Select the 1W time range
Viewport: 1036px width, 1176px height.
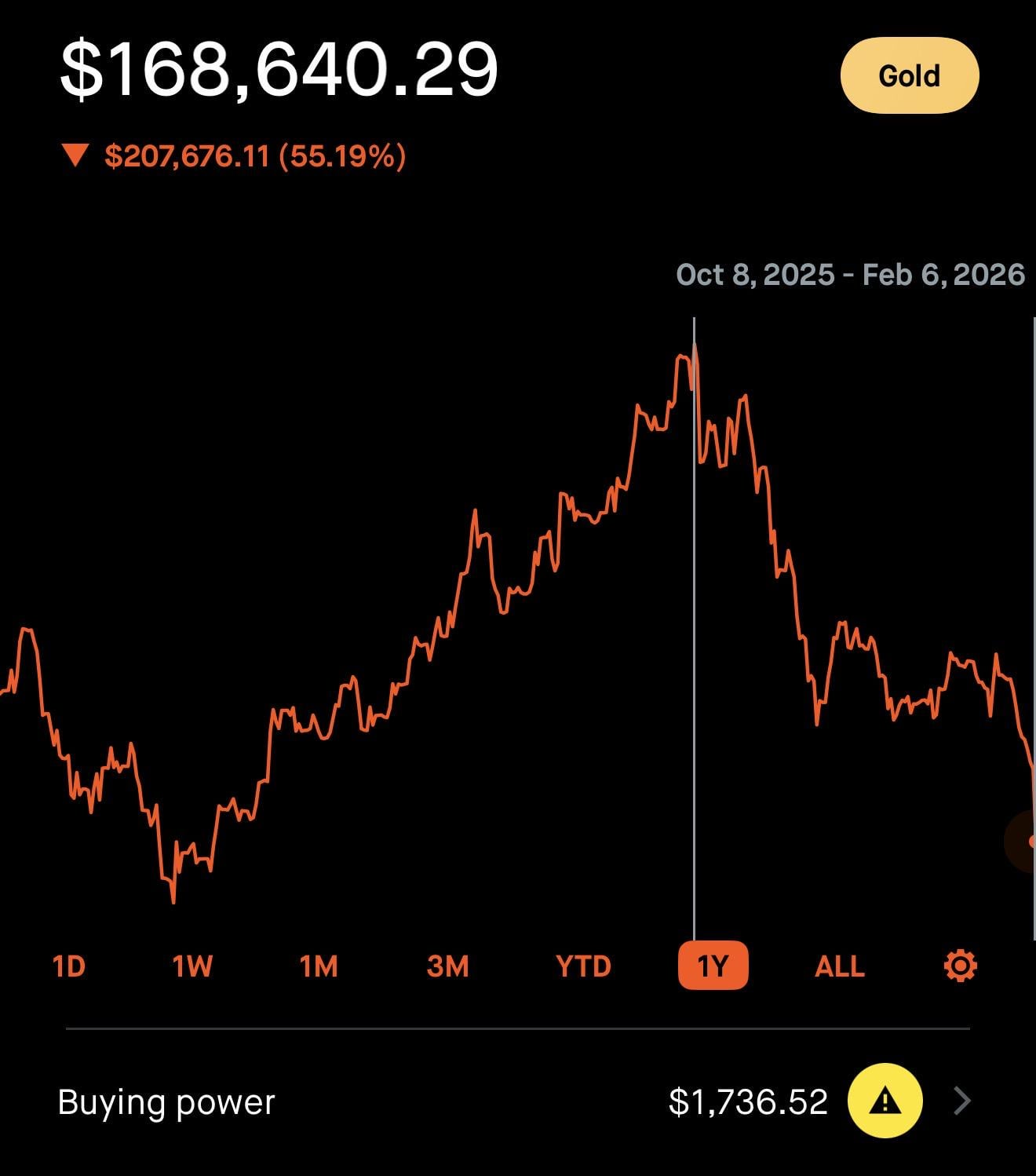192,966
